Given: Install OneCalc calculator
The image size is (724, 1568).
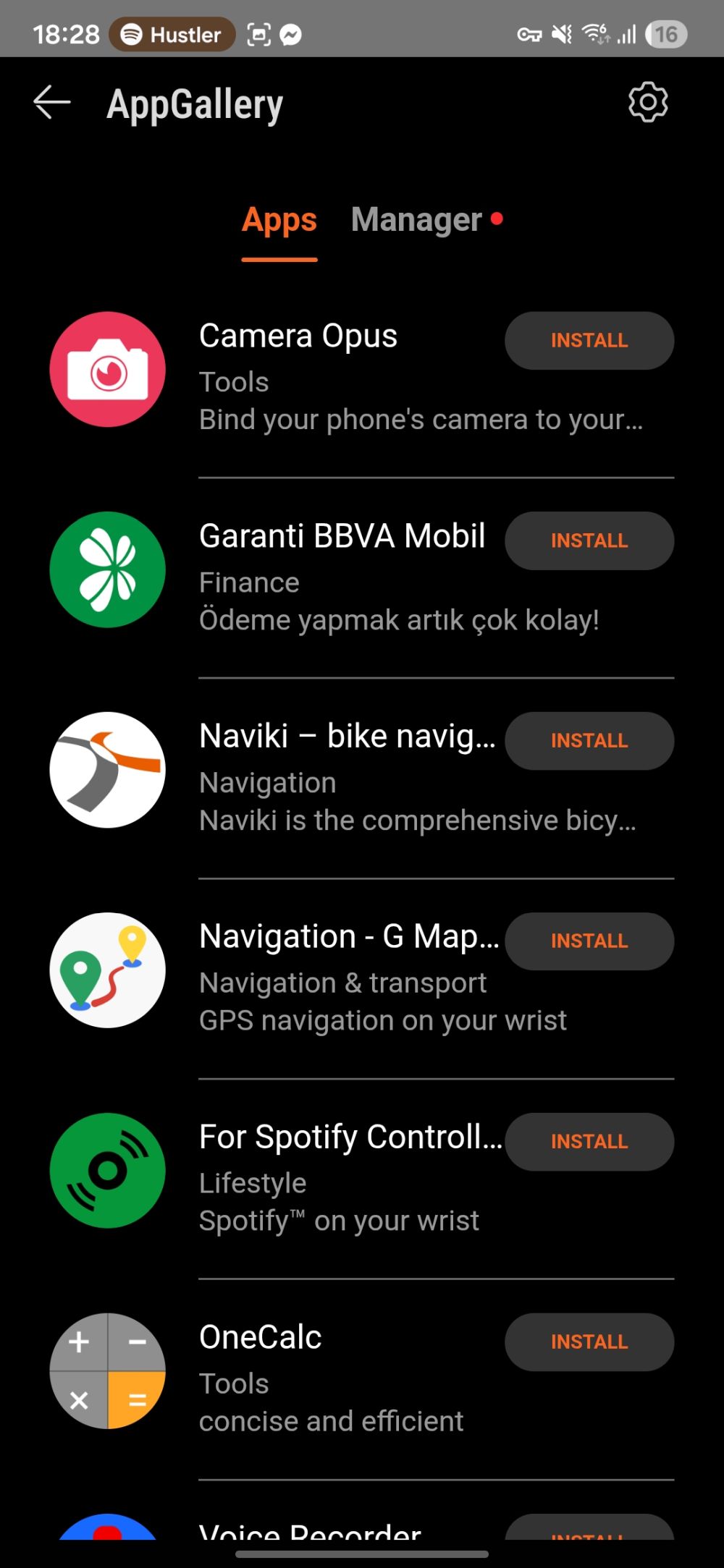Looking at the screenshot, I should (589, 1342).
